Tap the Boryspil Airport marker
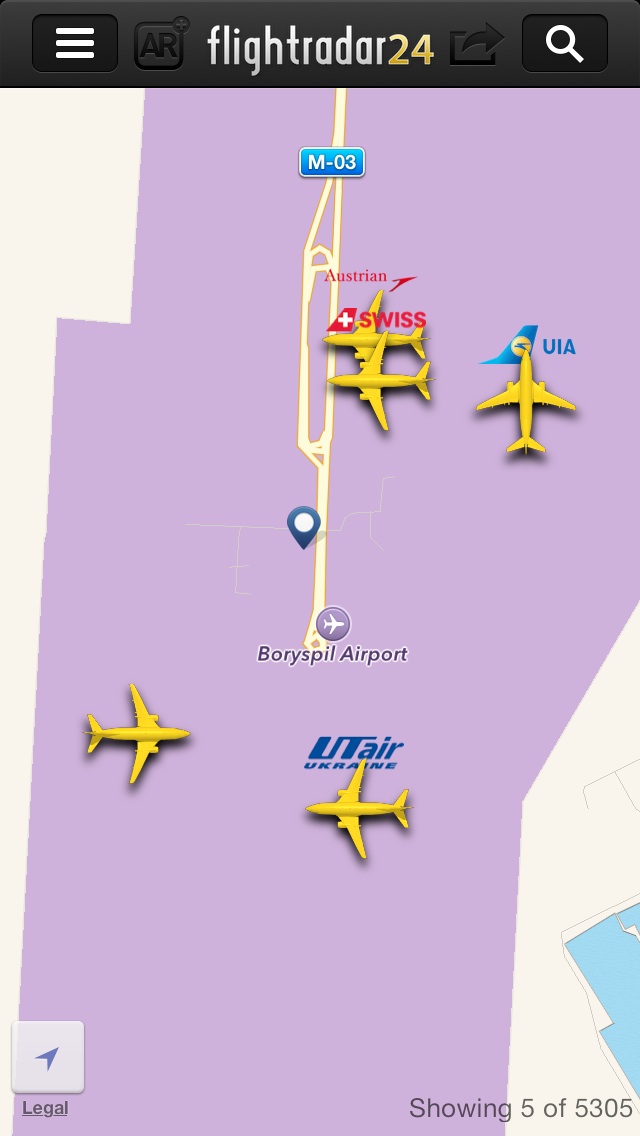Image resolution: width=640 pixels, height=1136 pixels. coord(333,624)
